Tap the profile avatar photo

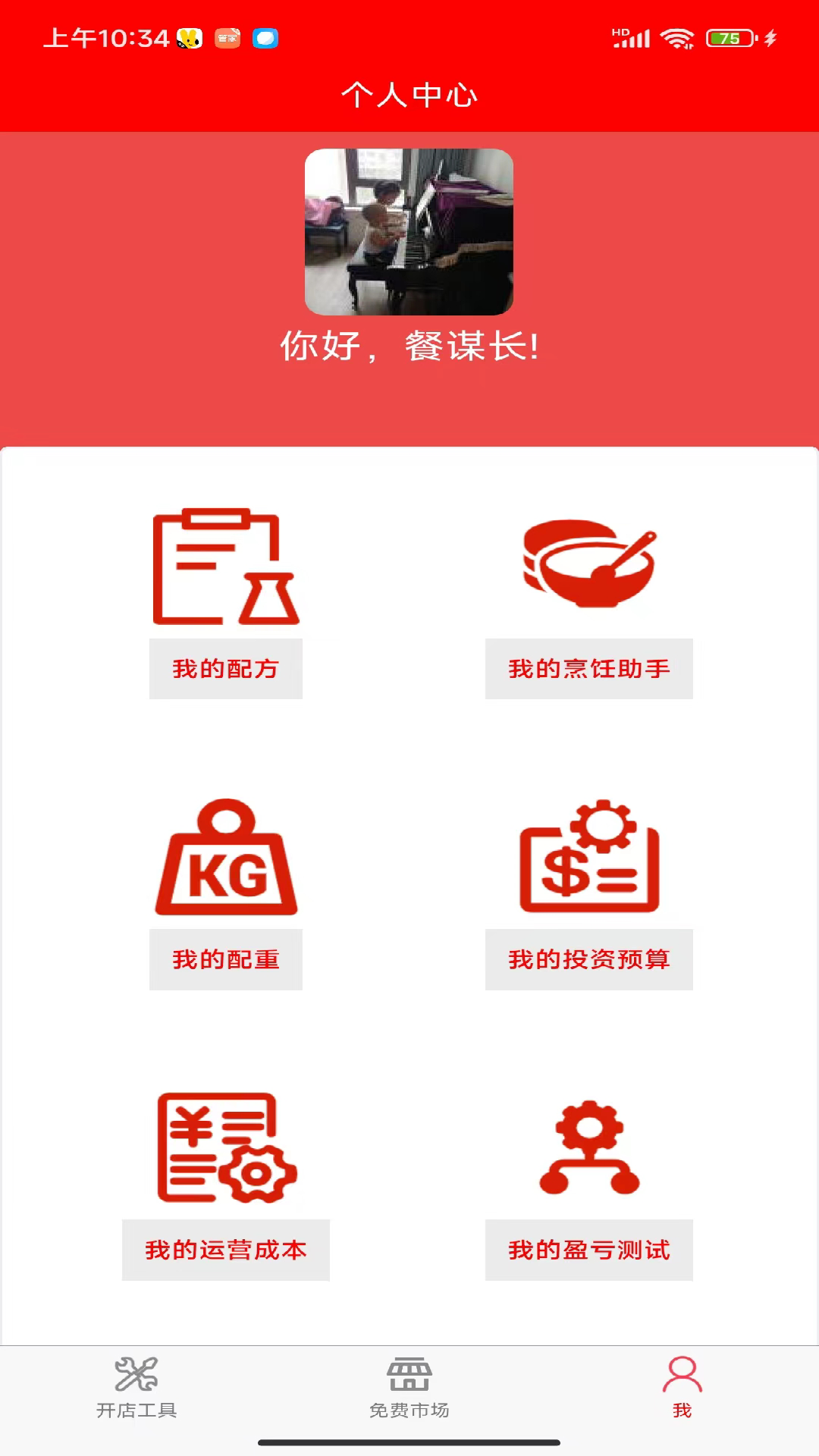409,232
